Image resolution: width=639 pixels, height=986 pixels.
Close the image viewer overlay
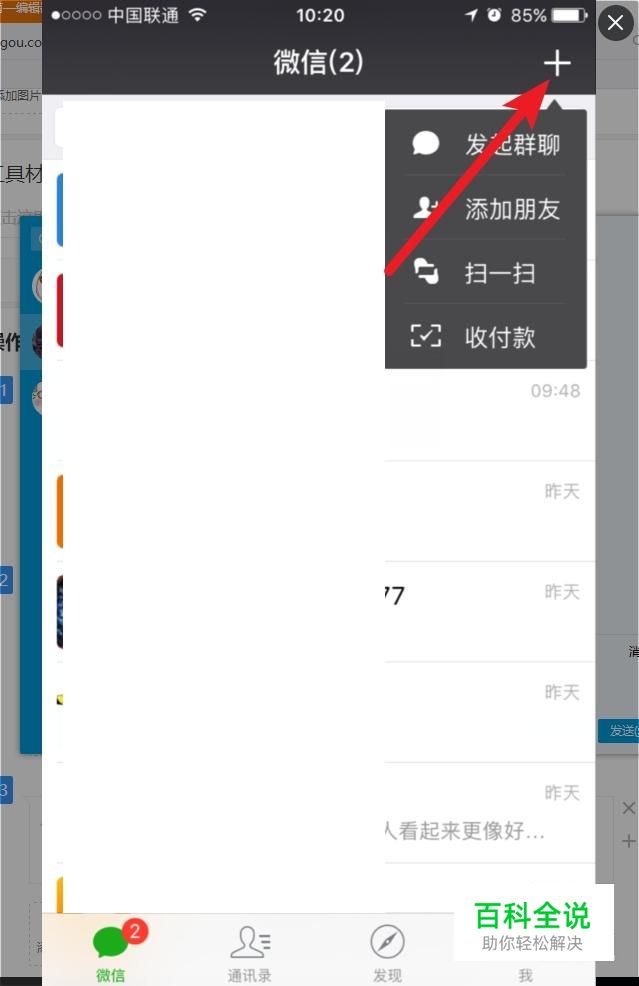click(x=615, y=24)
